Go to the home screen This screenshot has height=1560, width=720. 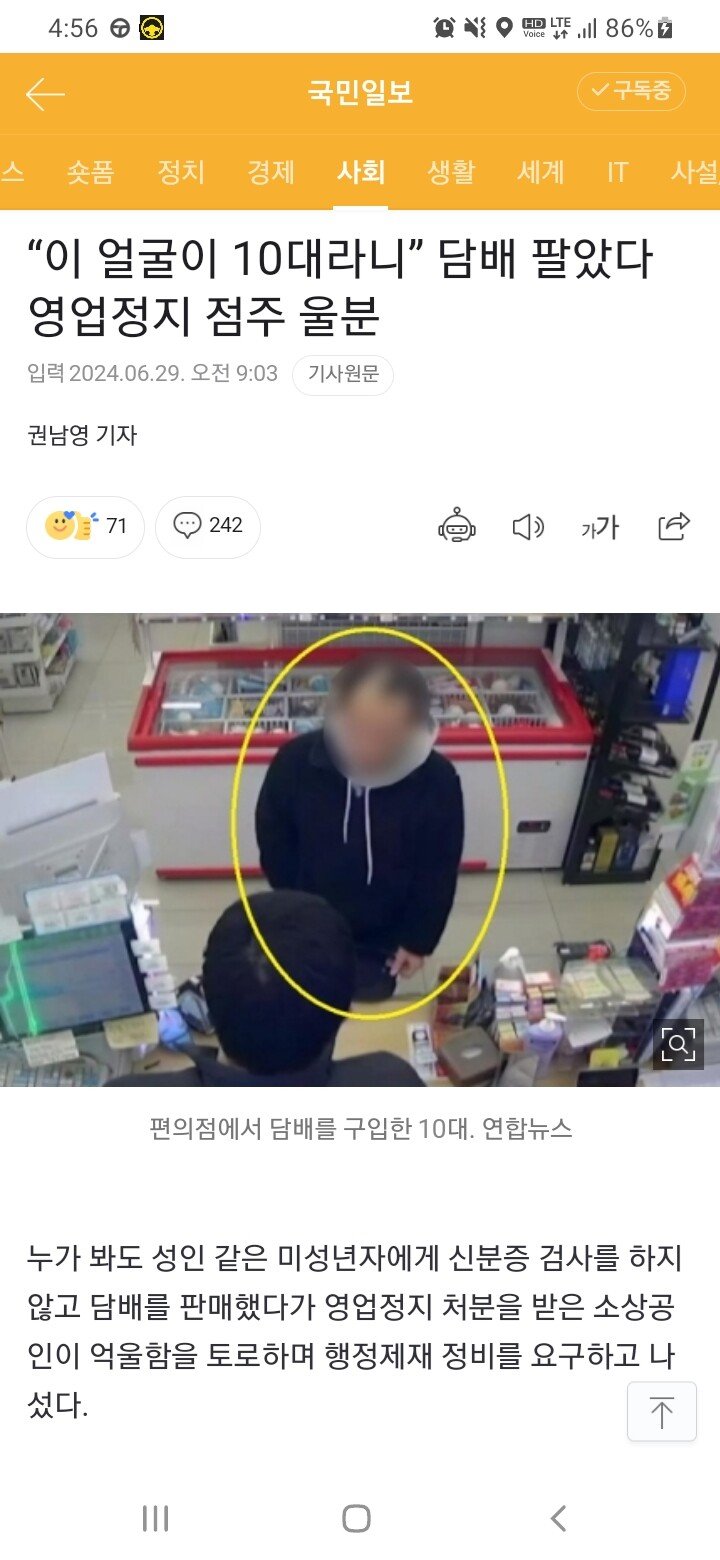tap(357, 1519)
